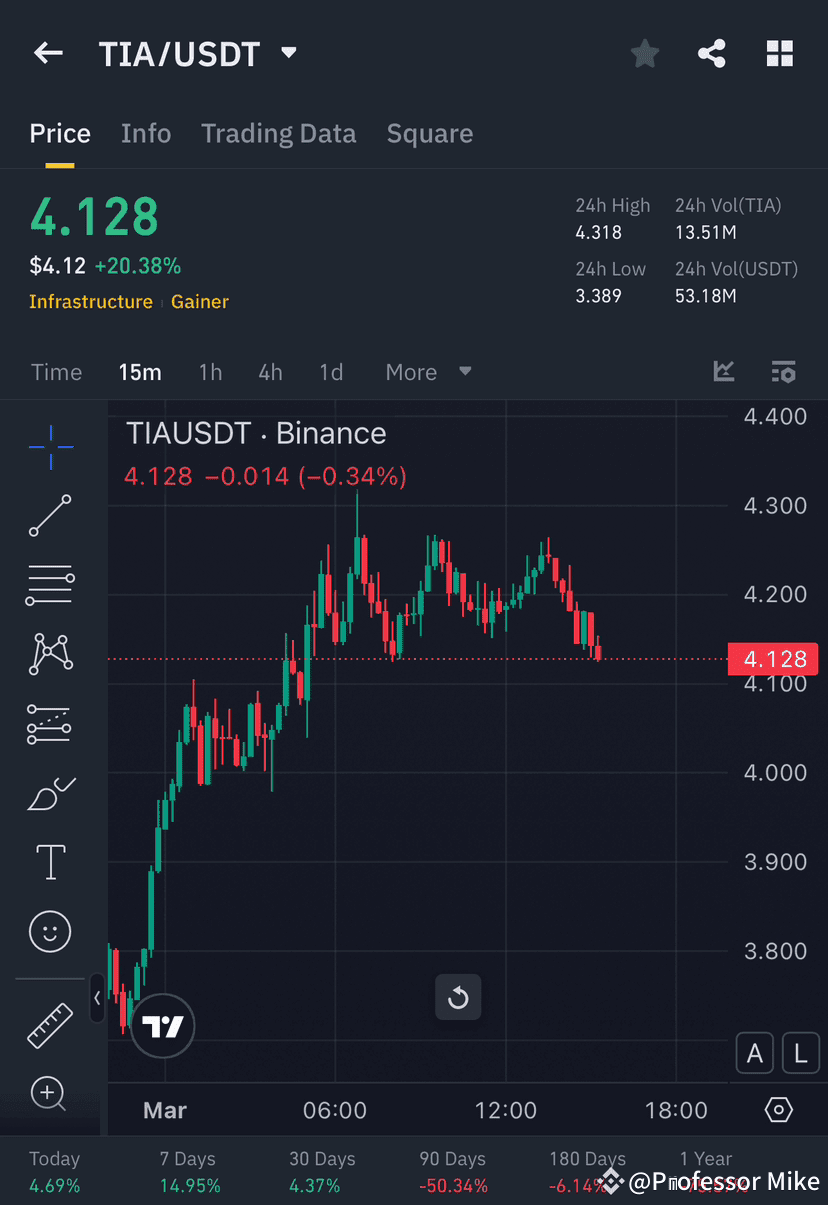828x1205 pixels.
Task: Open the Info tab
Action: coord(146,133)
